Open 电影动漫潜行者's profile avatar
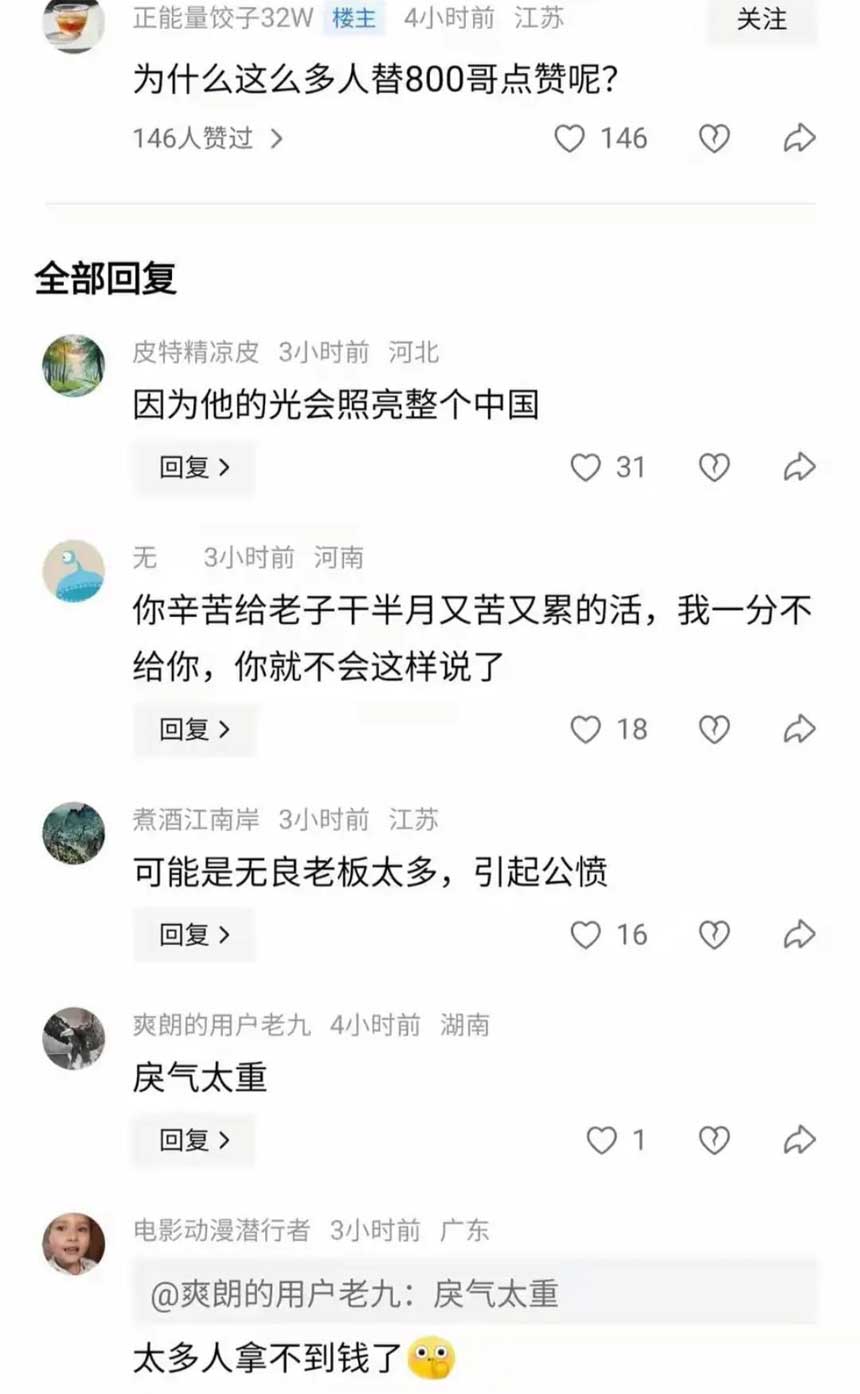Image resolution: width=860 pixels, height=1394 pixels. (73, 1244)
